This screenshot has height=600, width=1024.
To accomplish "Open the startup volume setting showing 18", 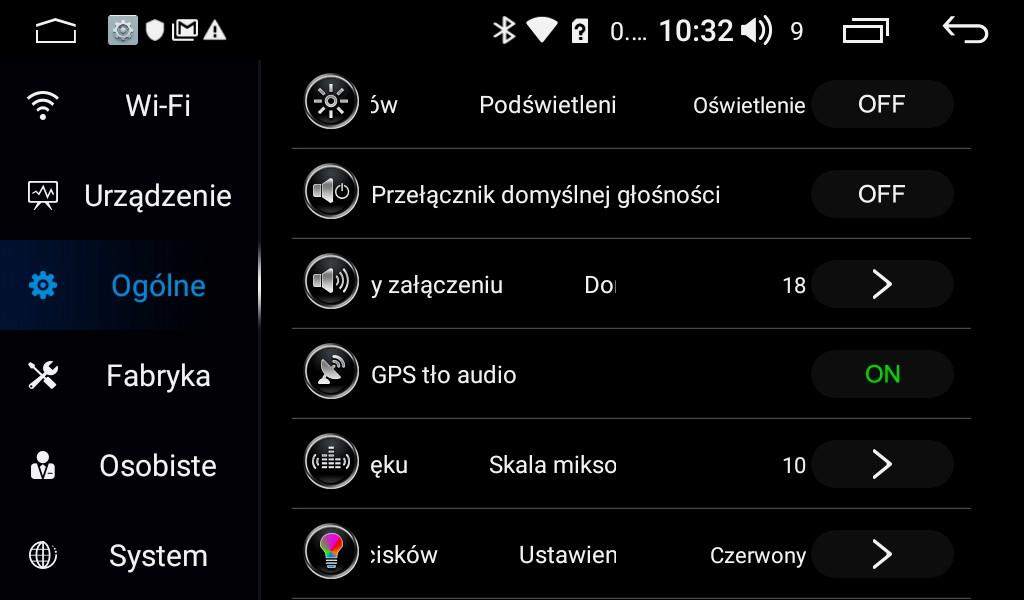I will 881,285.
